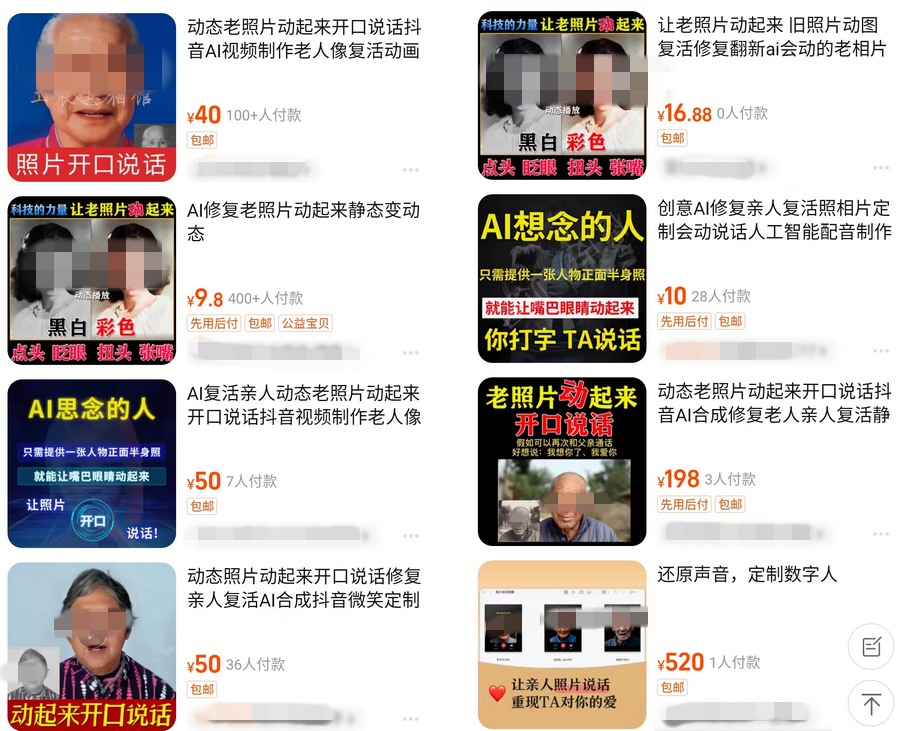Open the feedback note floating button
Viewport: 900px width, 731px height.
[870, 647]
